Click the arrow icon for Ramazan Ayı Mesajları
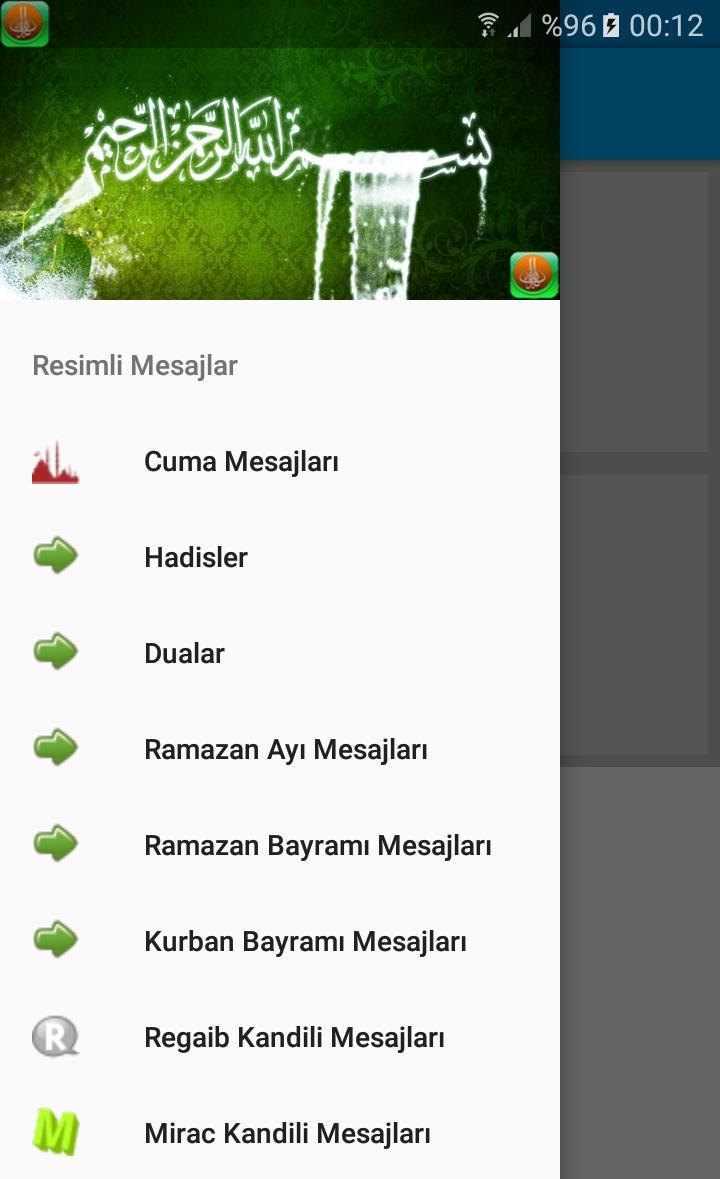The image size is (720, 1179). [x=57, y=748]
